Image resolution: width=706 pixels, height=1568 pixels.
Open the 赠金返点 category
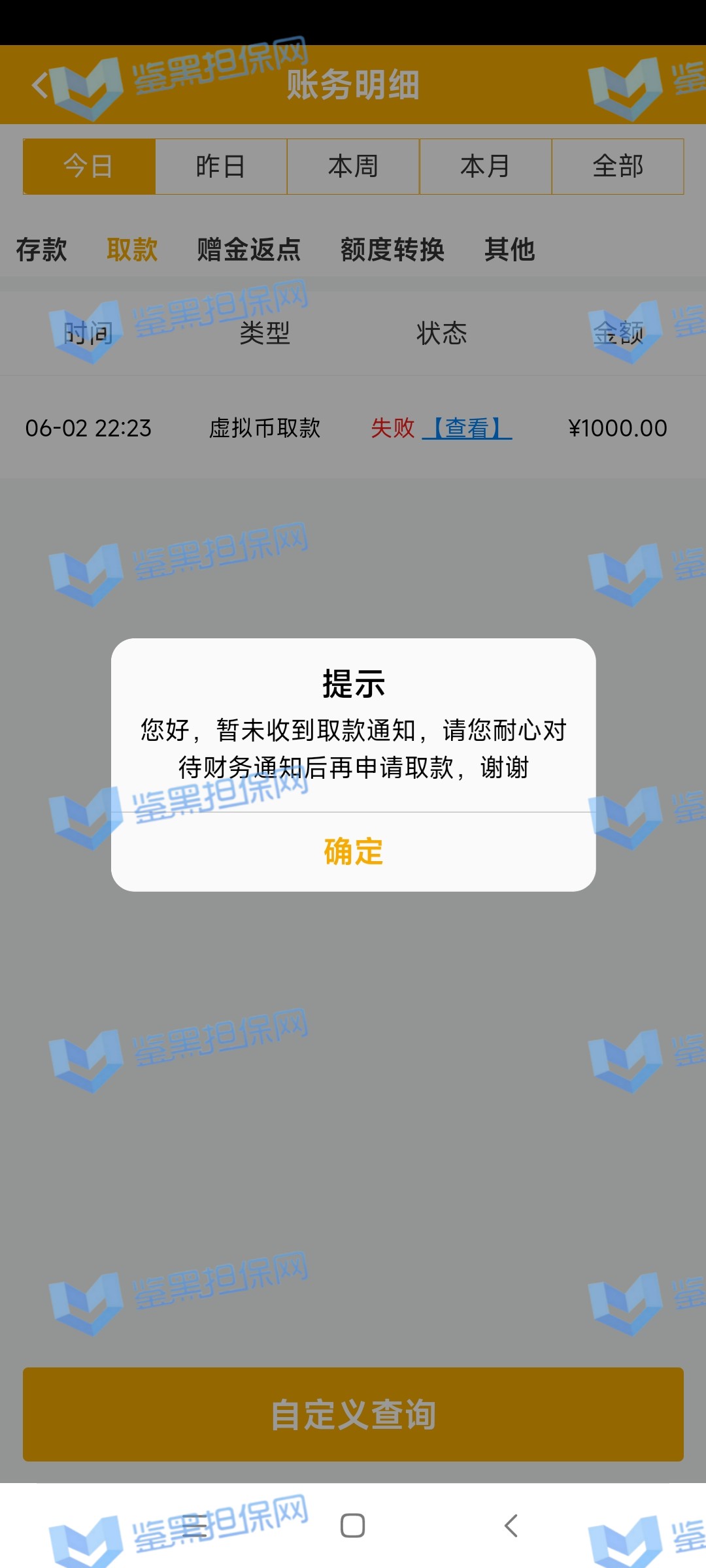(x=248, y=250)
